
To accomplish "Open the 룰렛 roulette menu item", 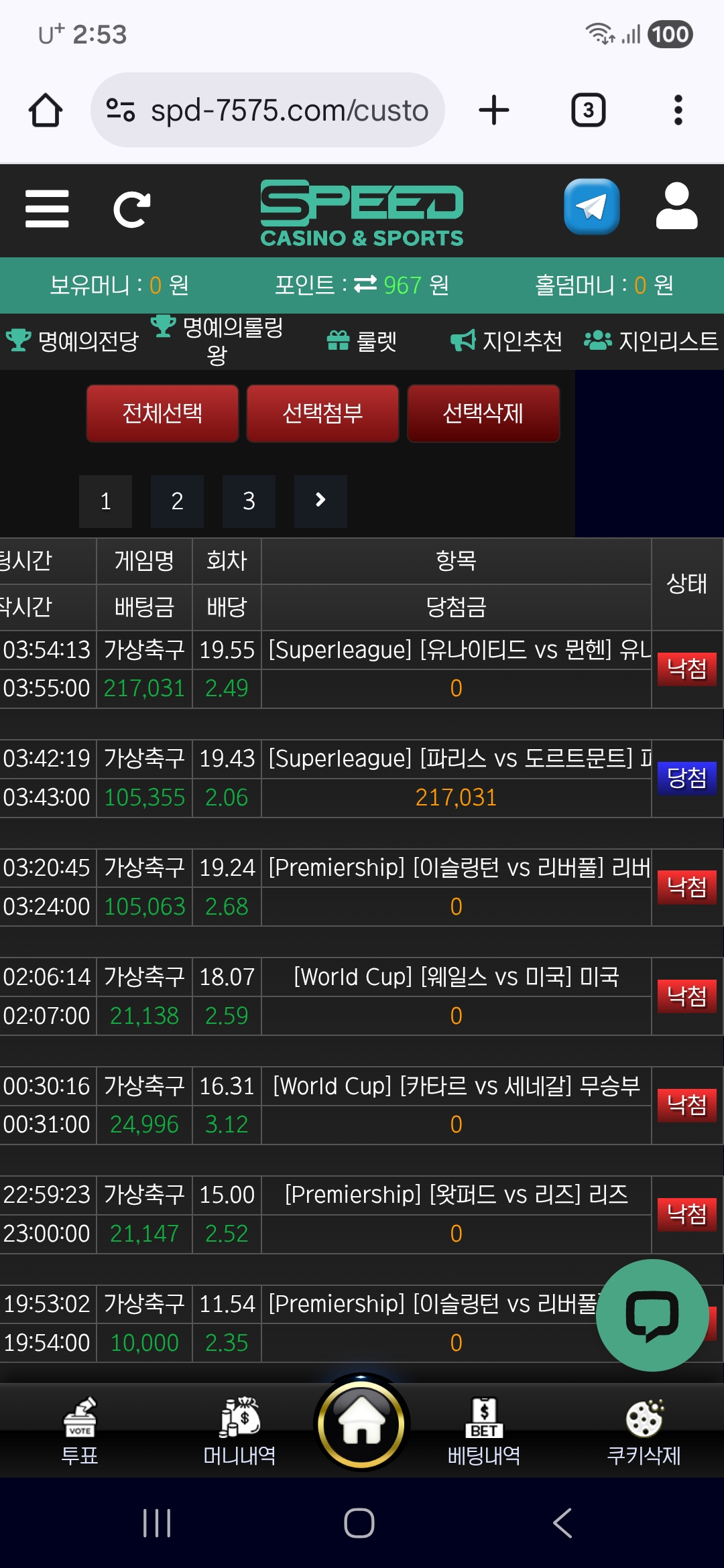I will coord(362,340).
